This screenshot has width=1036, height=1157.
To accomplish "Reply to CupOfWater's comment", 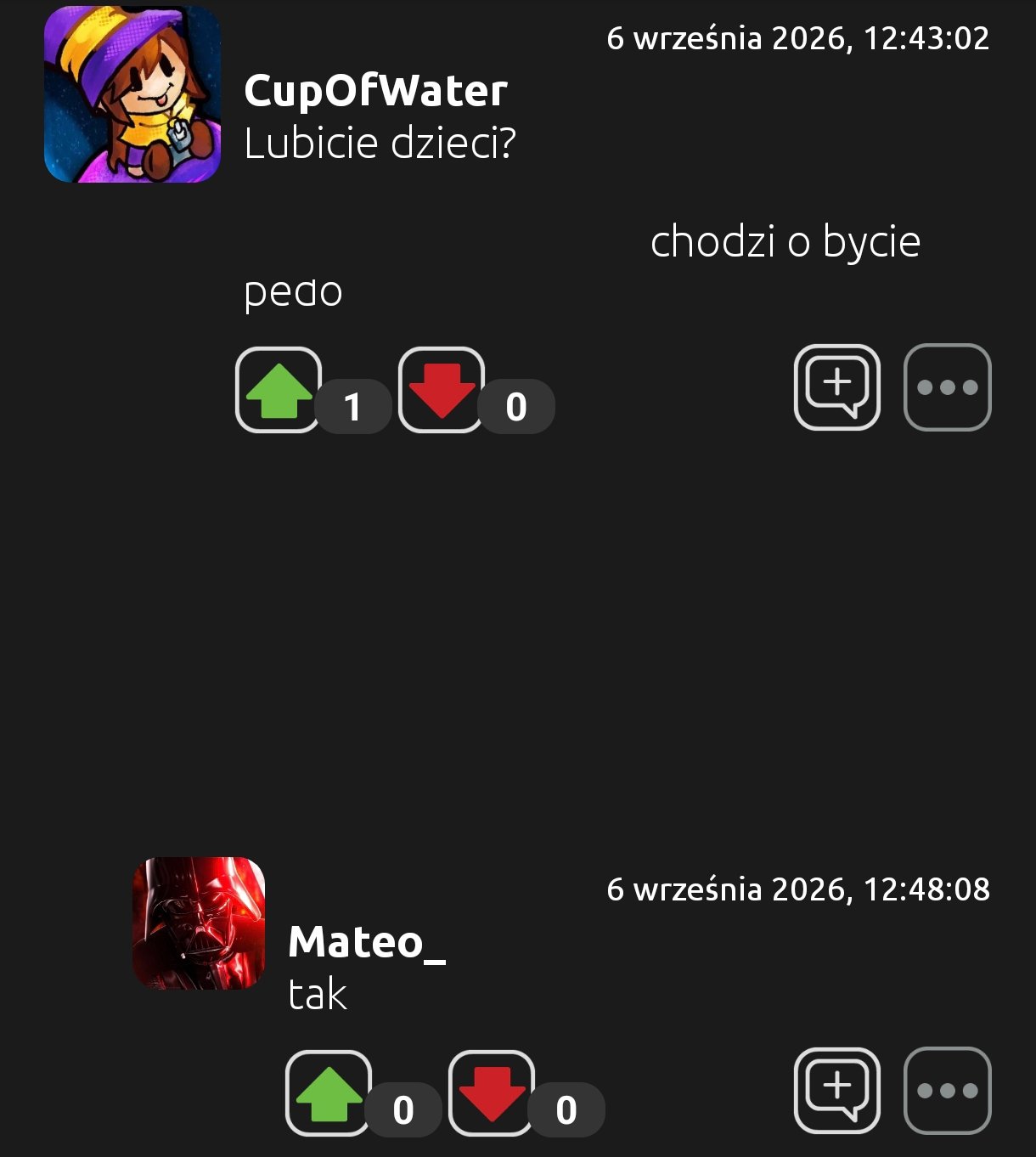I will pos(837,387).
